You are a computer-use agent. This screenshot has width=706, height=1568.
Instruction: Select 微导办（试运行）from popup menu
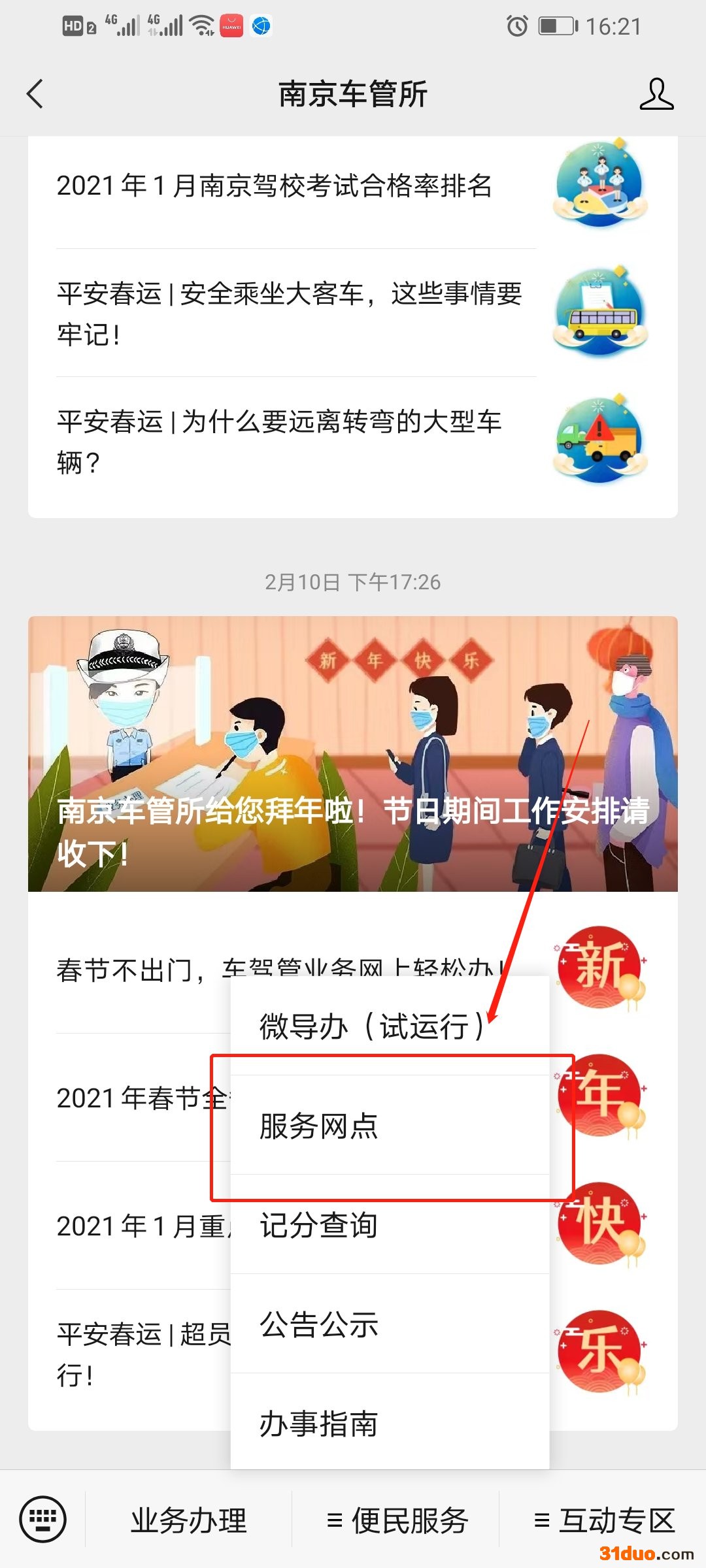coord(371,1026)
